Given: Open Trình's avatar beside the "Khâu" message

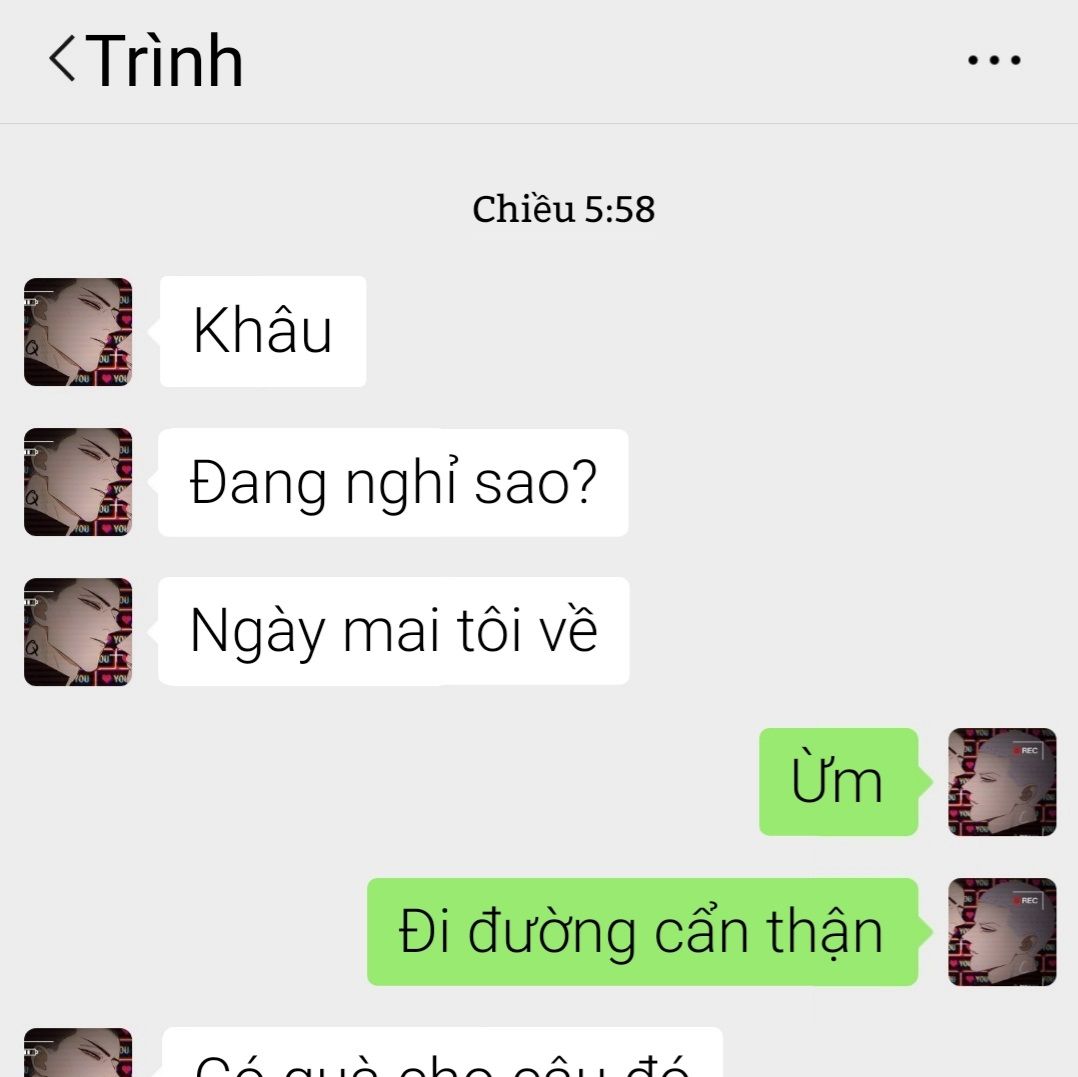Looking at the screenshot, I should [x=78, y=332].
